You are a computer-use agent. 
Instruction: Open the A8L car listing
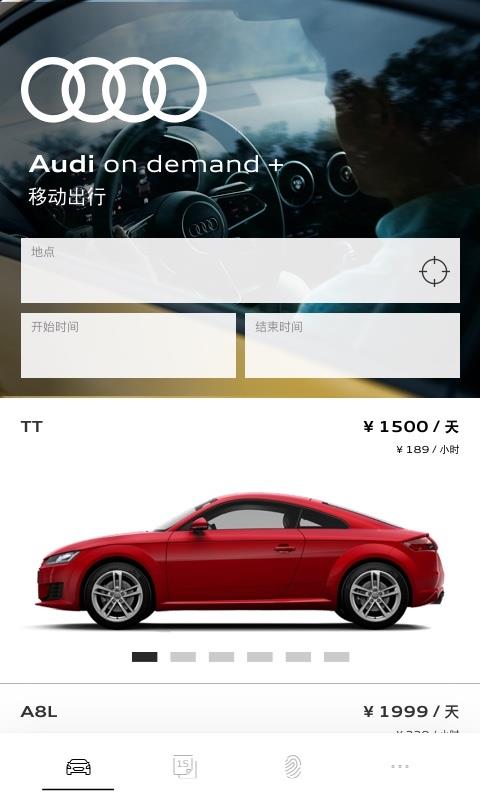[240, 711]
